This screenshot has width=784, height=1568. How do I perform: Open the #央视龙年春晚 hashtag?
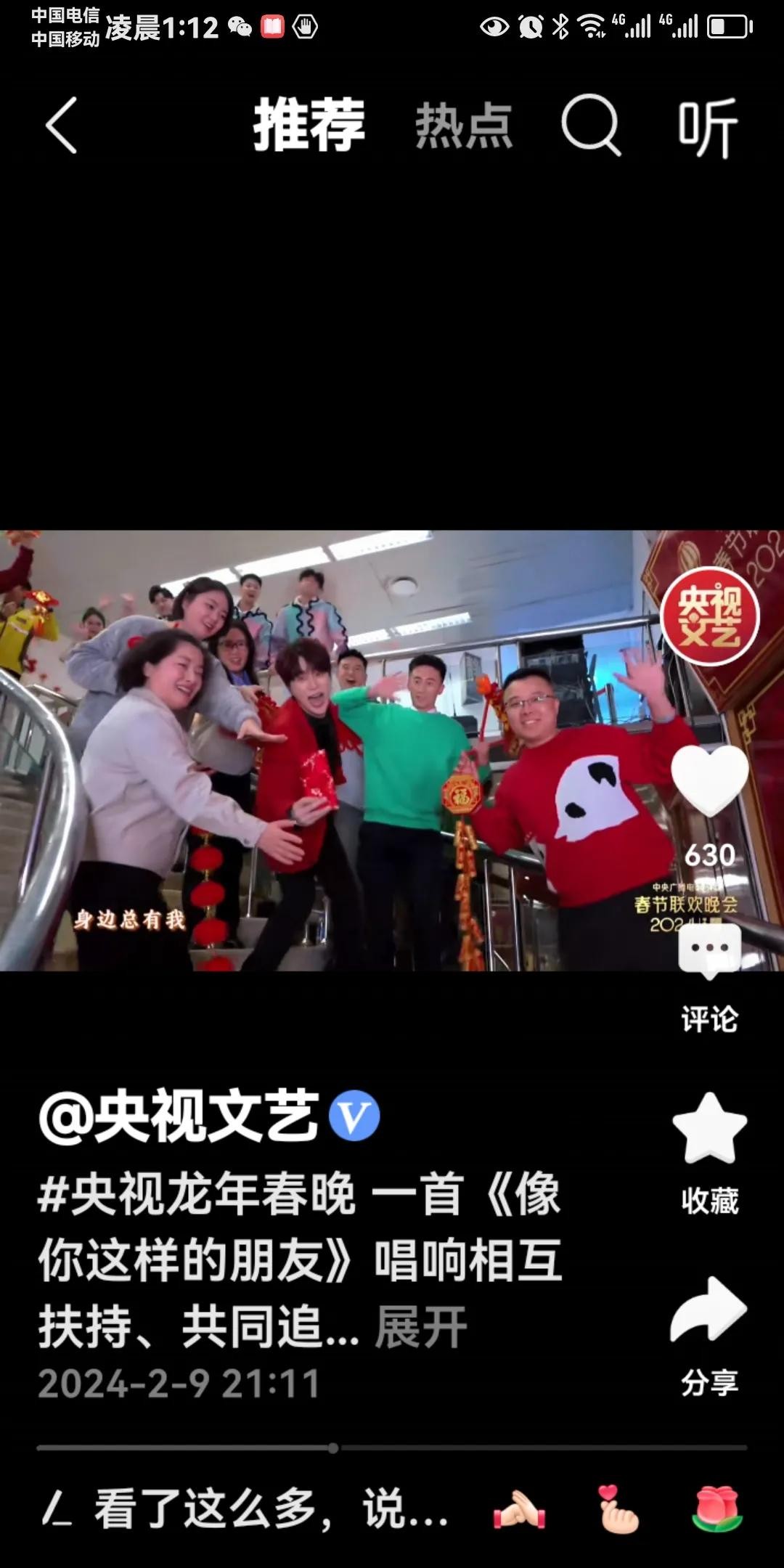click(197, 1194)
